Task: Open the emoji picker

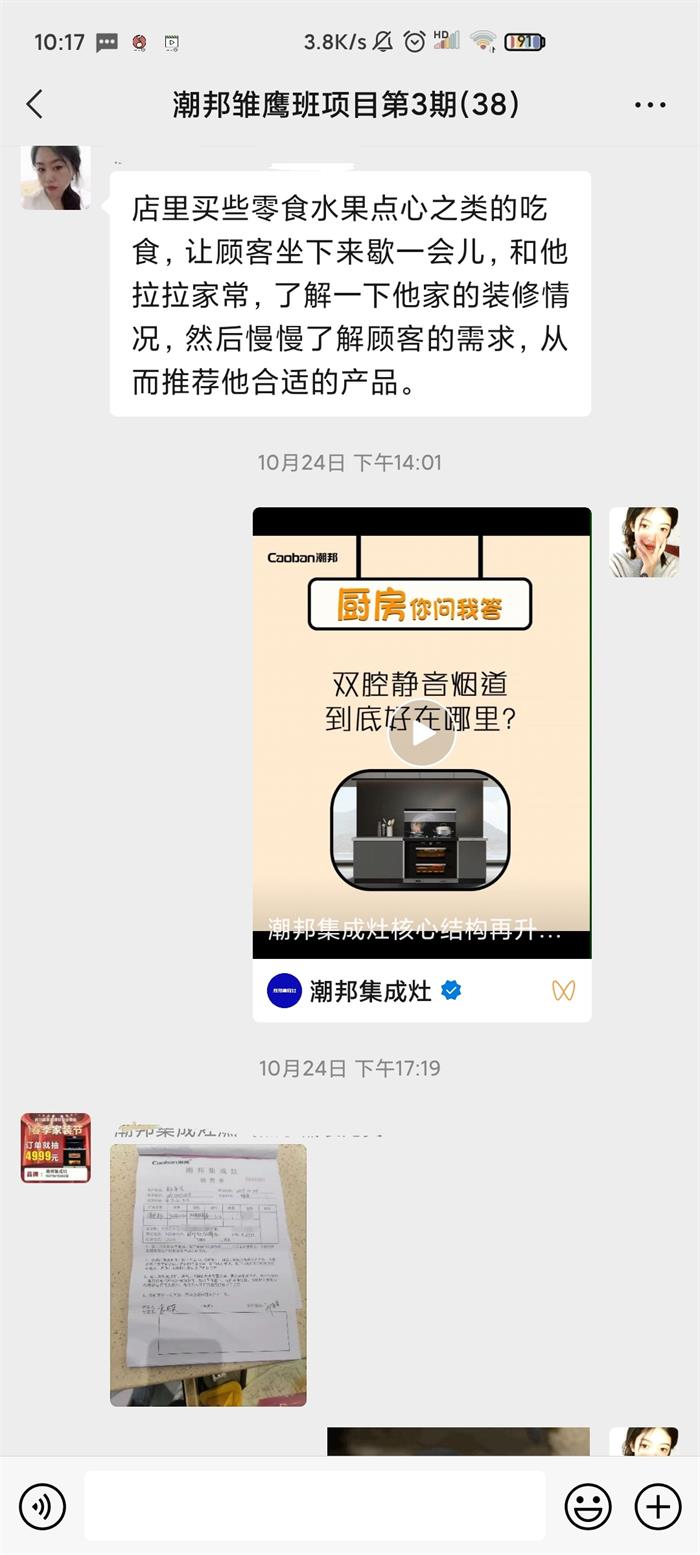Action: point(588,1506)
